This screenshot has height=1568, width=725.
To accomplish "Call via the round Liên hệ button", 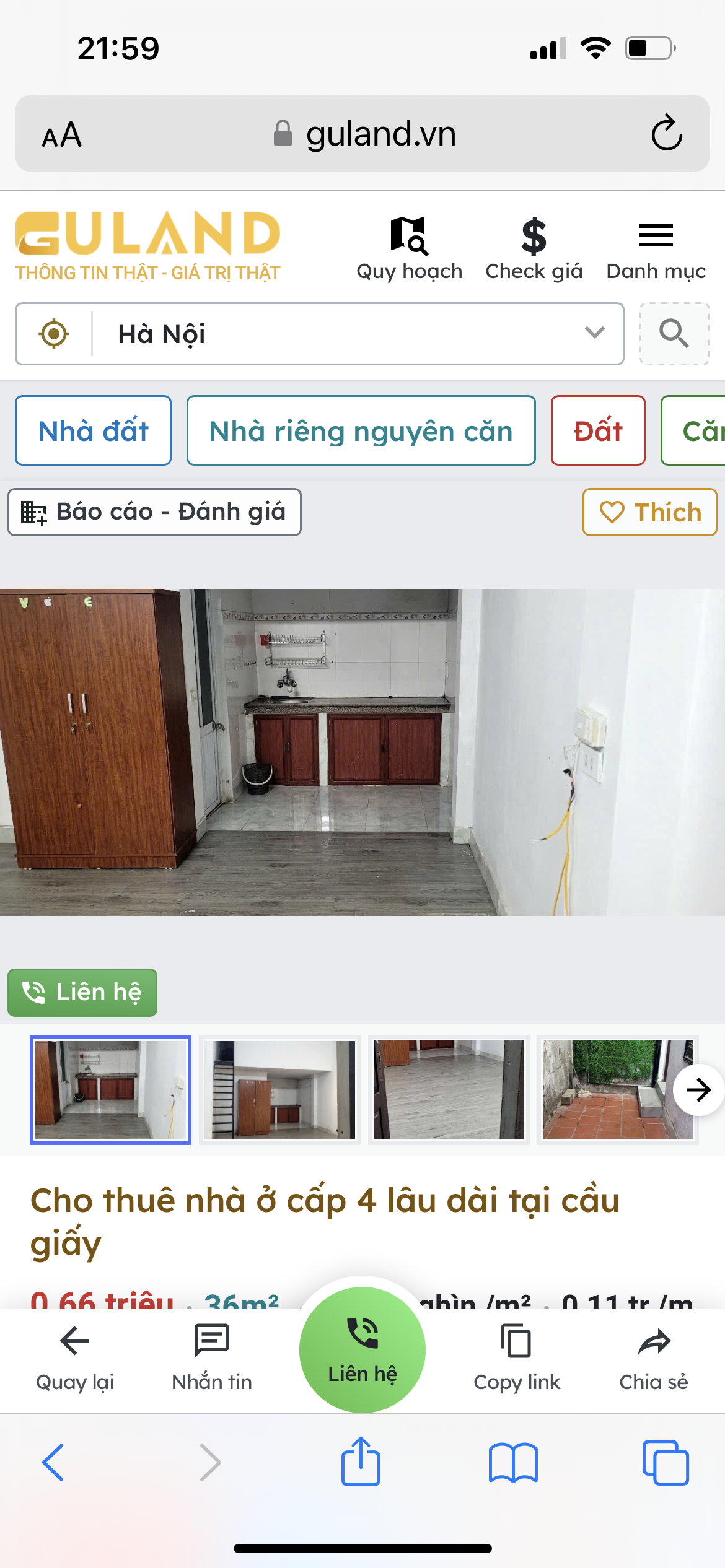I will (362, 1350).
